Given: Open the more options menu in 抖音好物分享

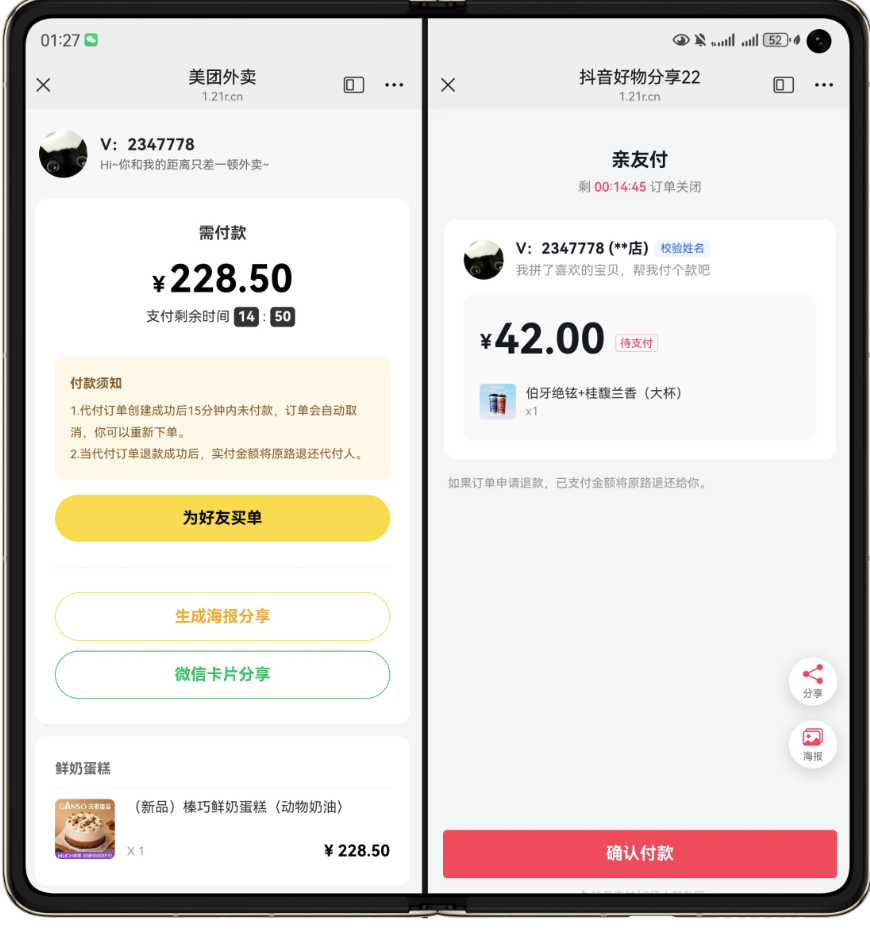Looking at the screenshot, I should (825, 85).
